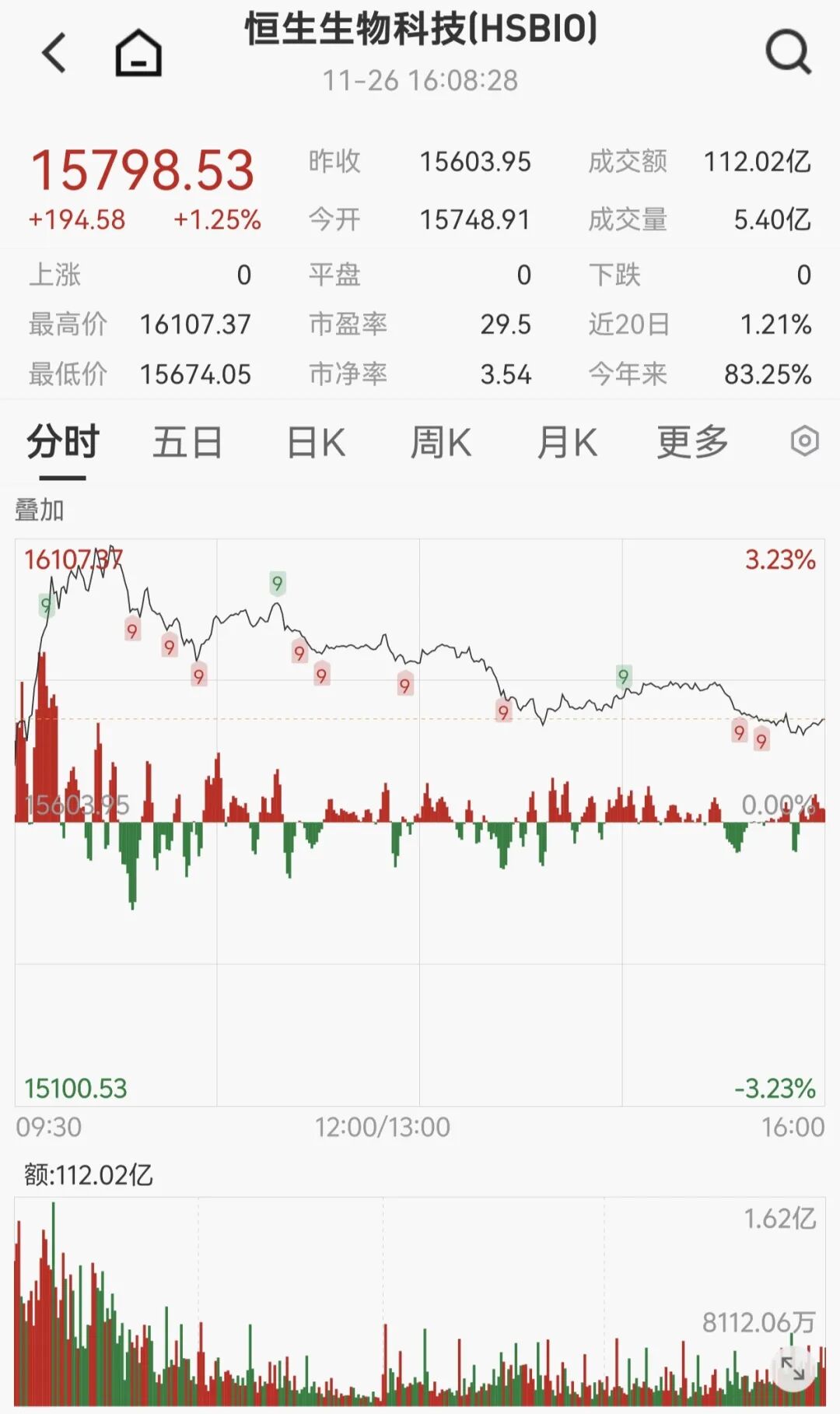This screenshot has height=1414, width=840.
Task: Expand the chart to full screen
Action: [x=793, y=1369]
